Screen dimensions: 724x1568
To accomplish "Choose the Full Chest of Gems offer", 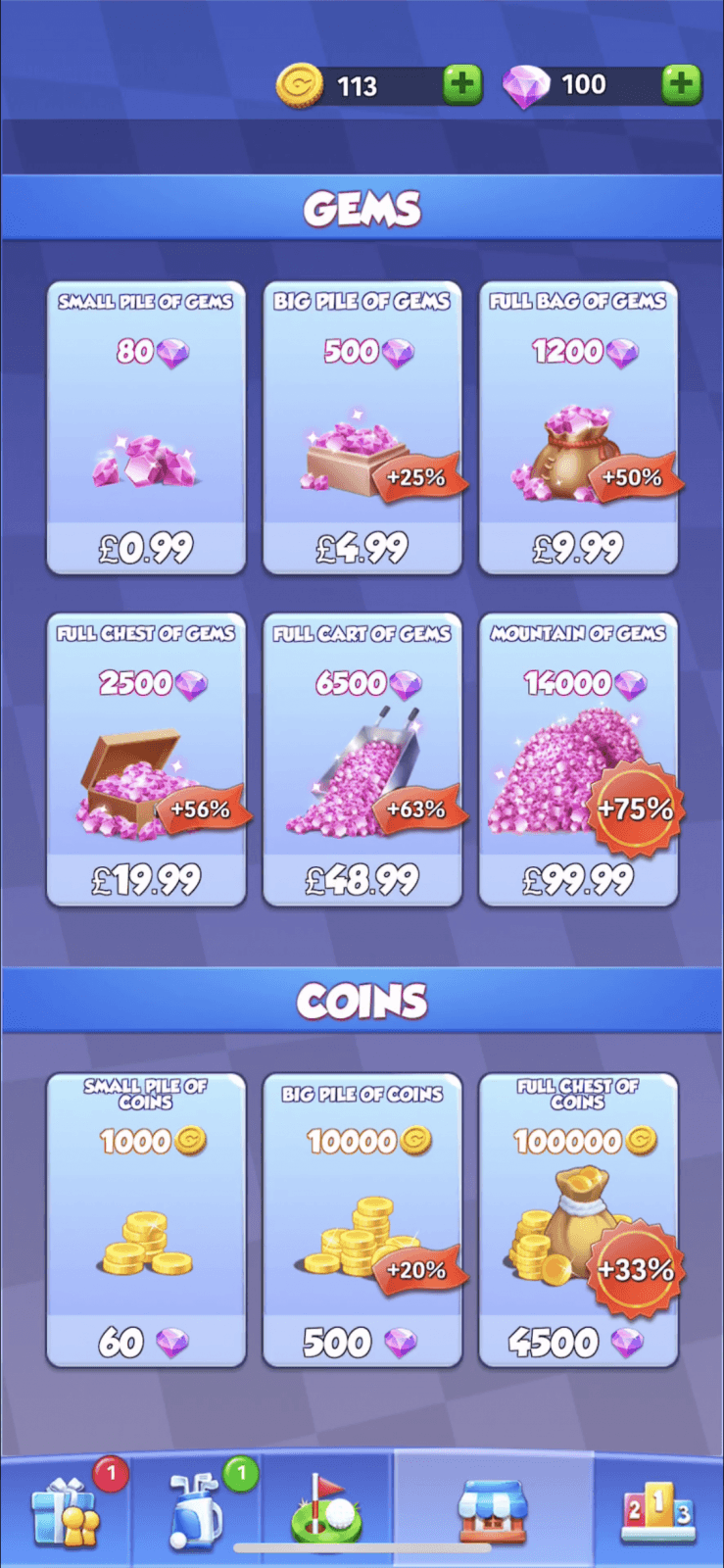I will (146, 760).
